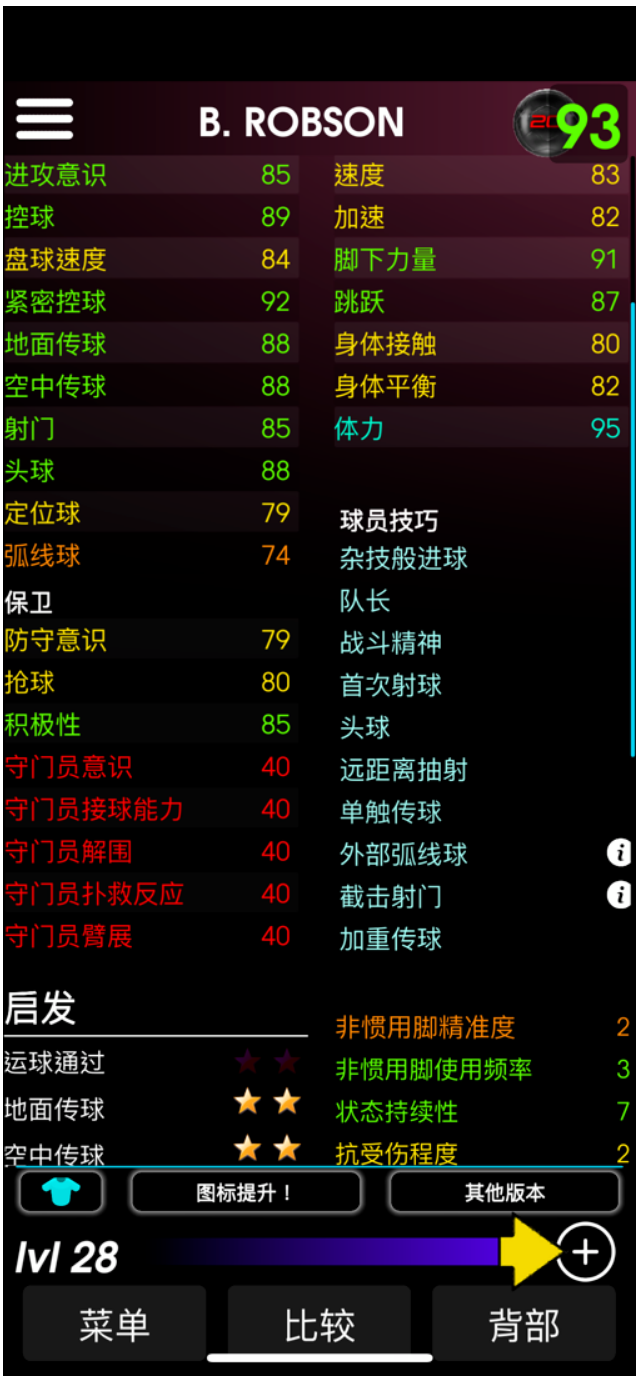Viewport: 637px width, 1377px height.
Task: Open the hamburger menu
Action: pyautogui.click(x=44, y=120)
